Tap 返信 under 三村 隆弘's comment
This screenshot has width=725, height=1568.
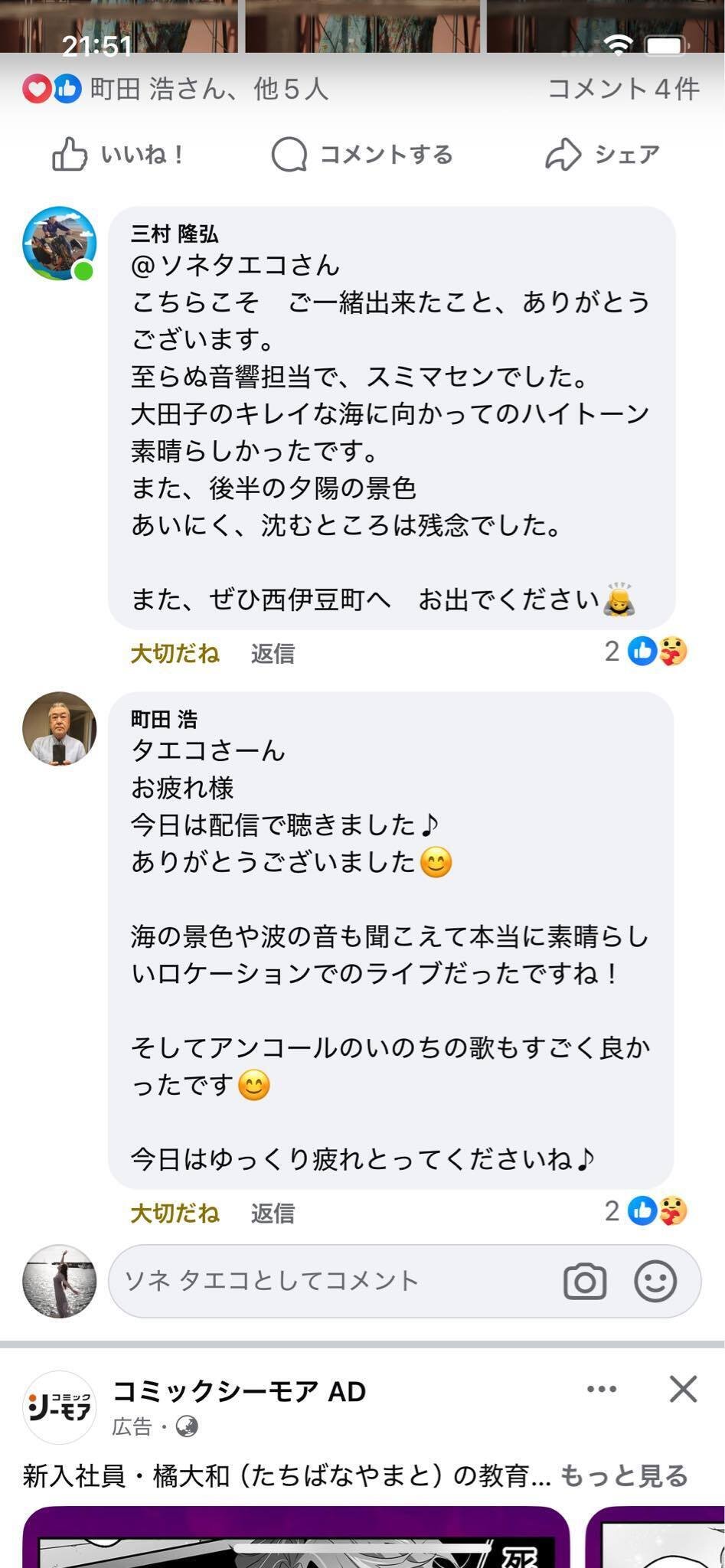point(274,653)
